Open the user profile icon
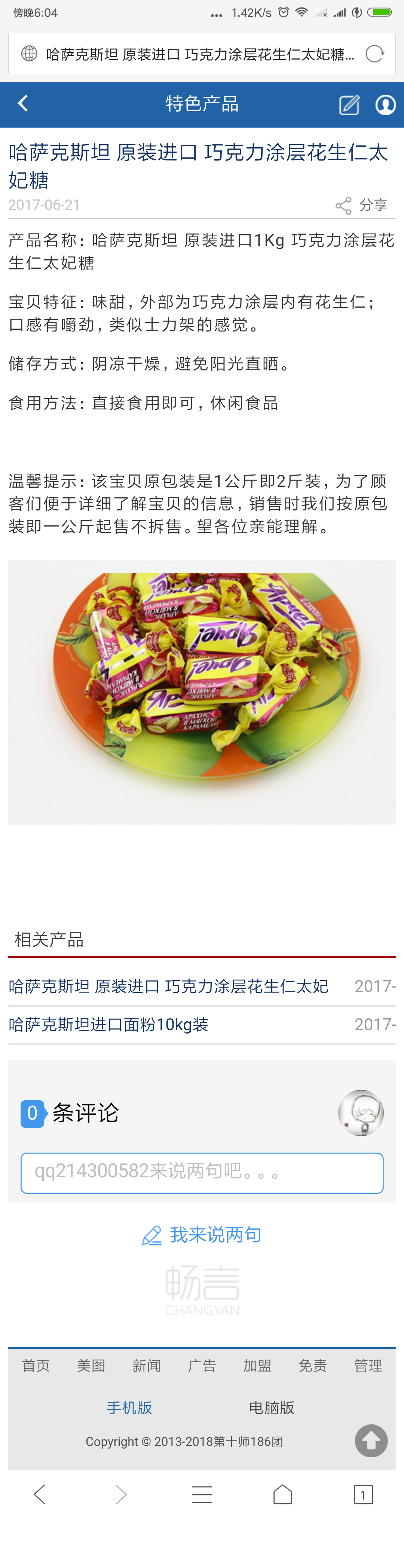The height and width of the screenshot is (1568, 404). [x=385, y=105]
